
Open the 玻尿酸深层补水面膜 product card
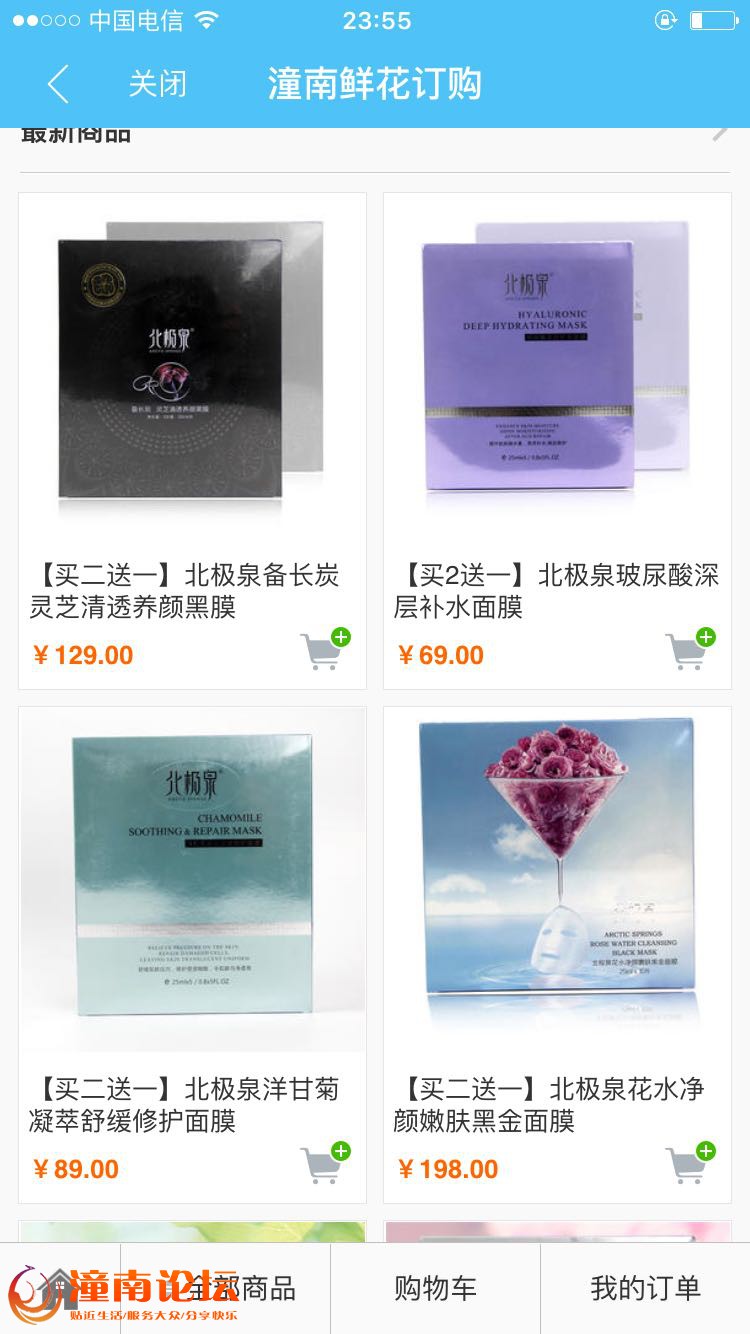(557, 441)
